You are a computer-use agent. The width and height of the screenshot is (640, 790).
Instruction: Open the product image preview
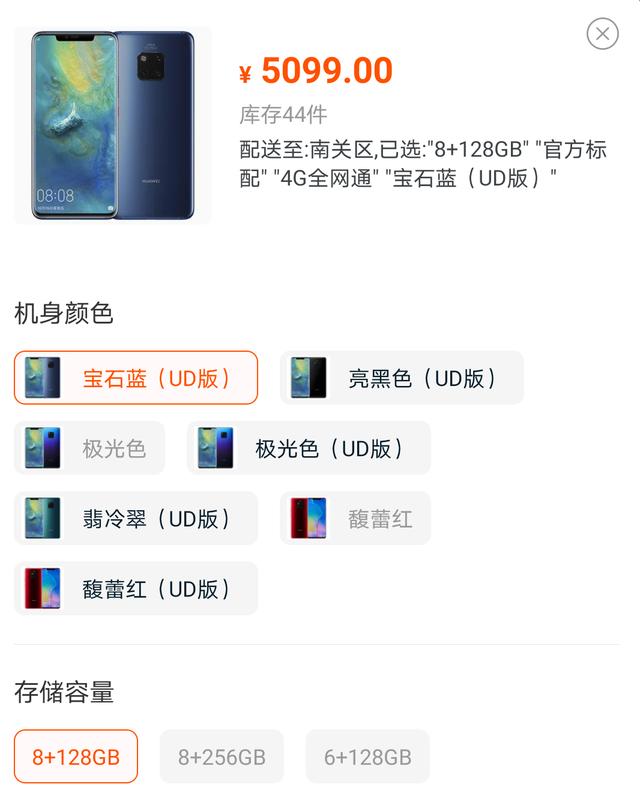[x=113, y=125]
